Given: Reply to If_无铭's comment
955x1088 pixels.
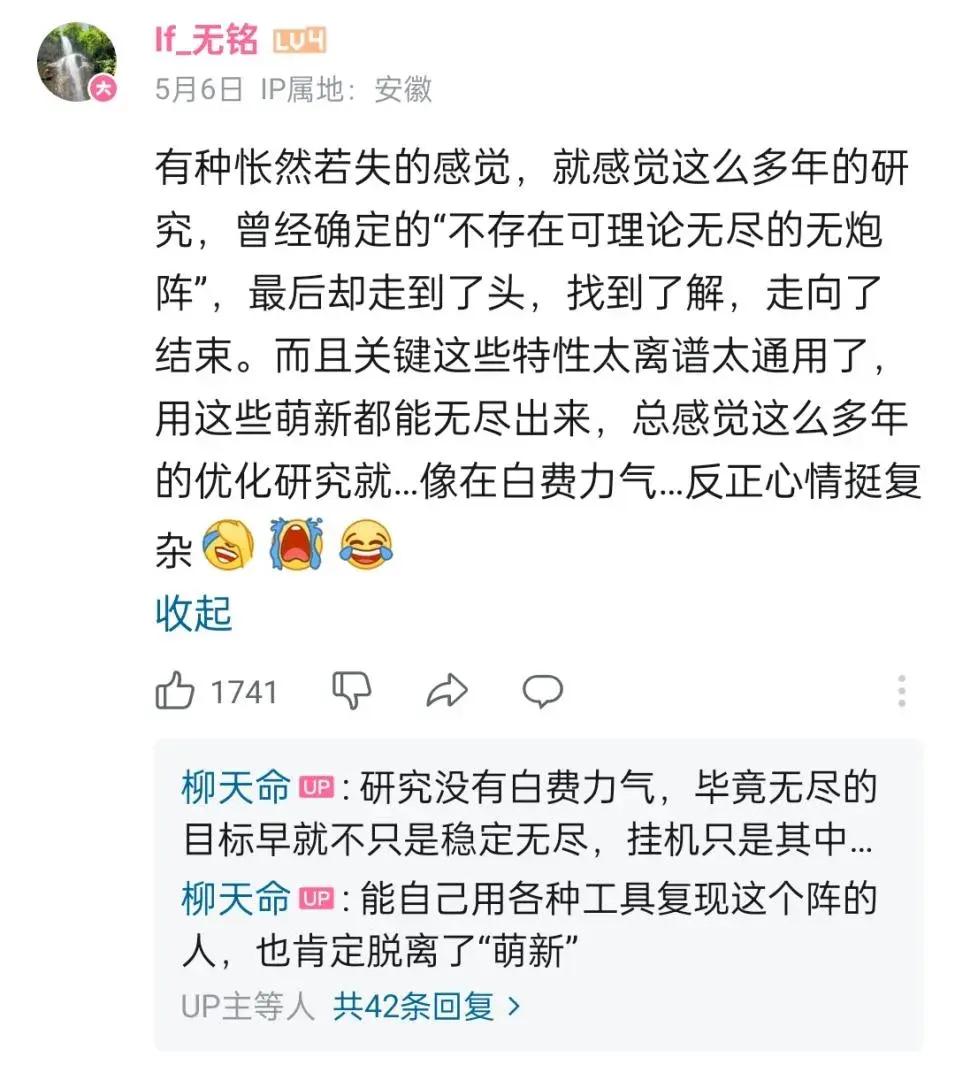Looking at the screenshot, I should point(543,690).
